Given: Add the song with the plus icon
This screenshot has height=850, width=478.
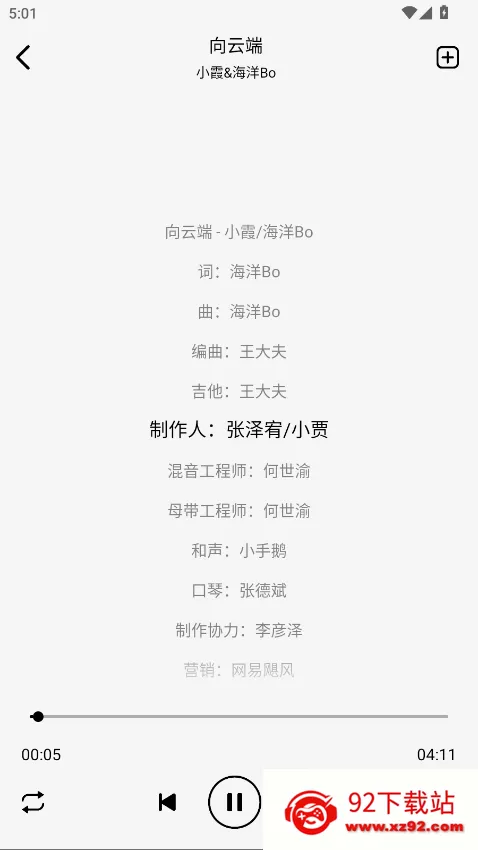Looking at the screenshot, I should 448,57.
